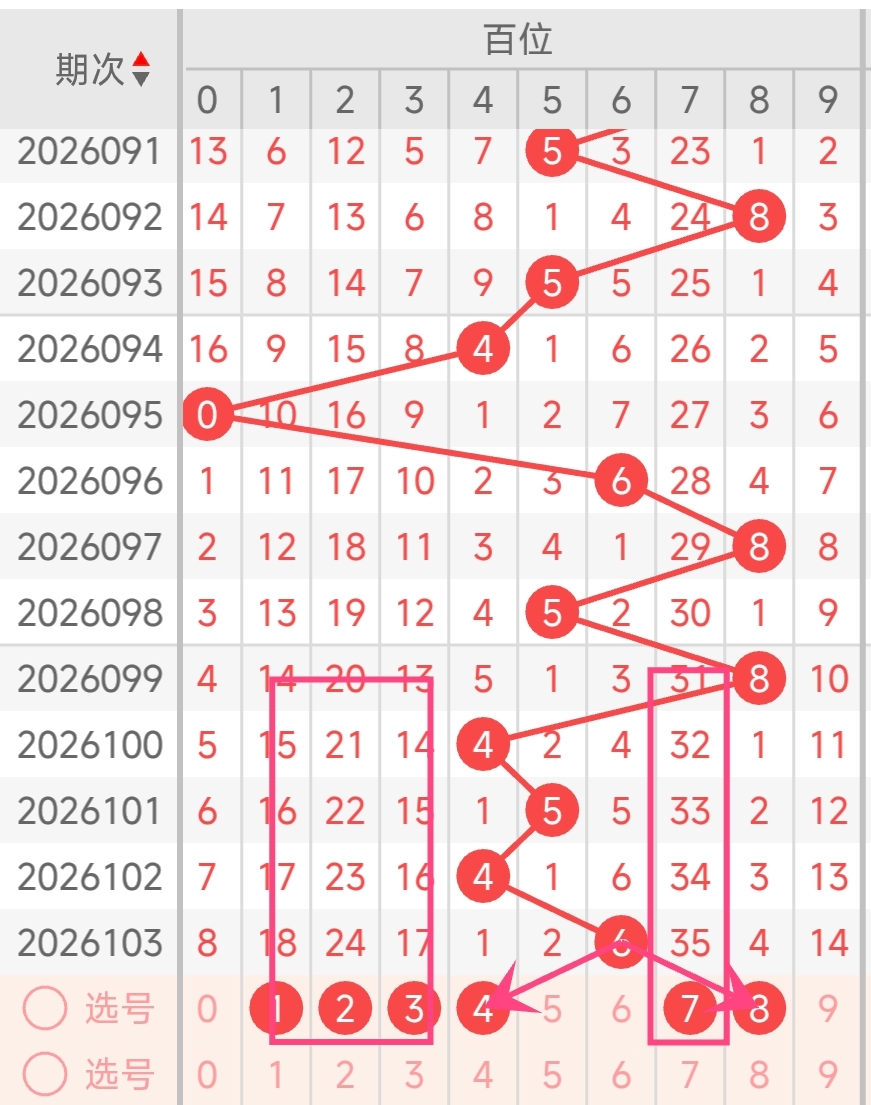Tap the circle beside the 选号 row with picks
Viewport: 871px width, 1105px height.
(45, 1009)
